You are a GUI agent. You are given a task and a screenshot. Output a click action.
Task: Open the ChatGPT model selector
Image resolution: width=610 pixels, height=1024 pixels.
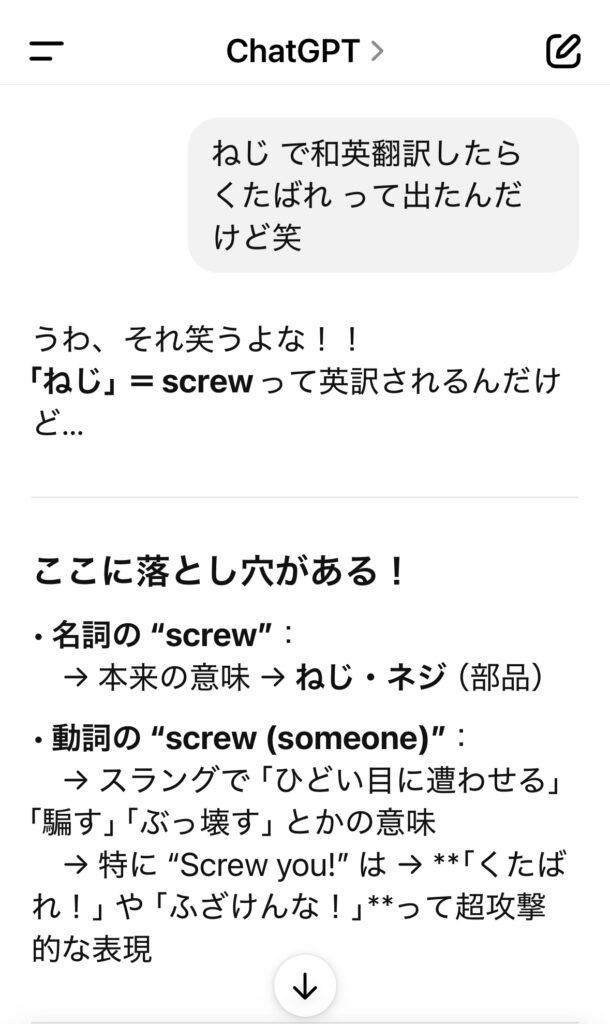304,51
